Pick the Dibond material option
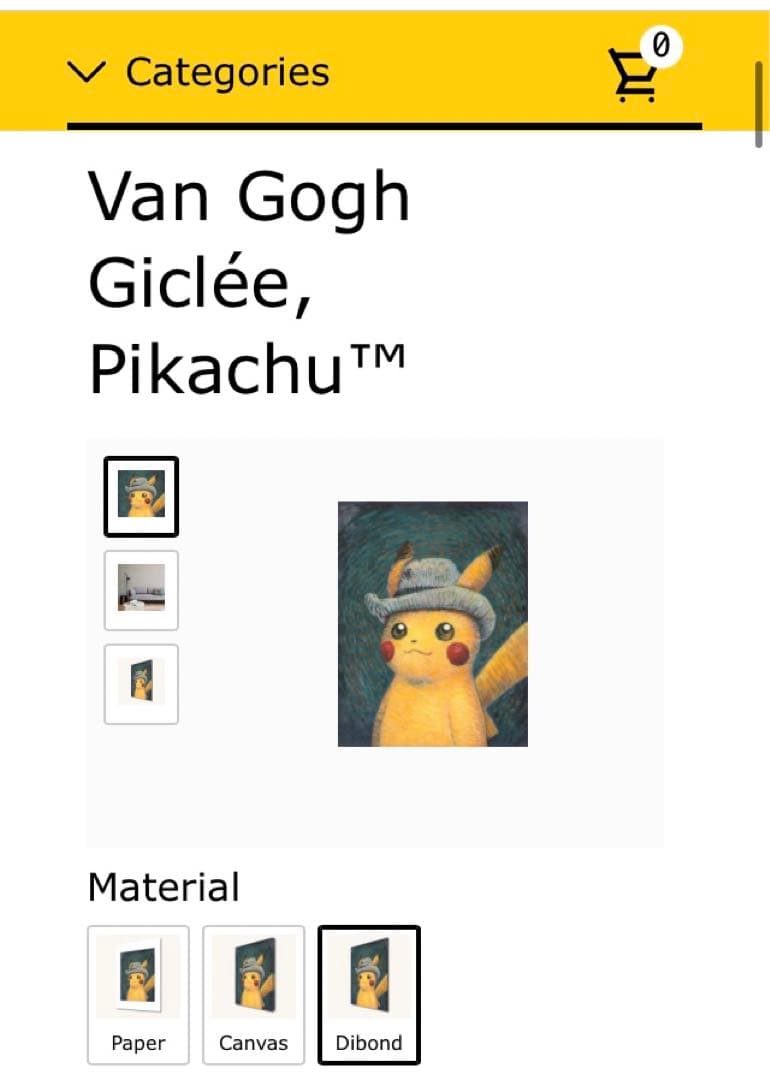Viewport: 770px width, 1080px height. 369,994
